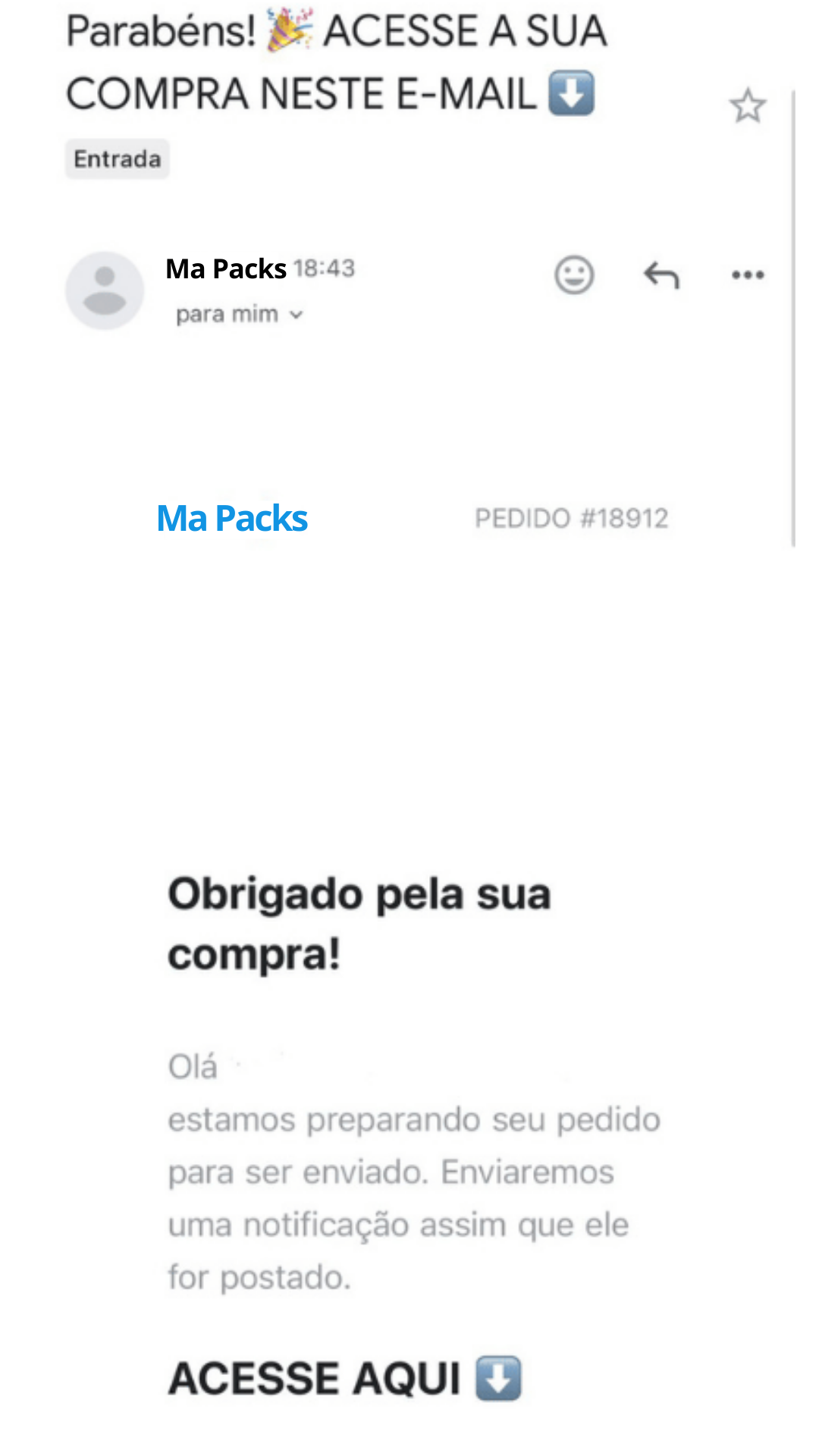This screenshot has width=819, height=1456.
Task: Reply to the Ma Packs email
Action: [660, 275]
